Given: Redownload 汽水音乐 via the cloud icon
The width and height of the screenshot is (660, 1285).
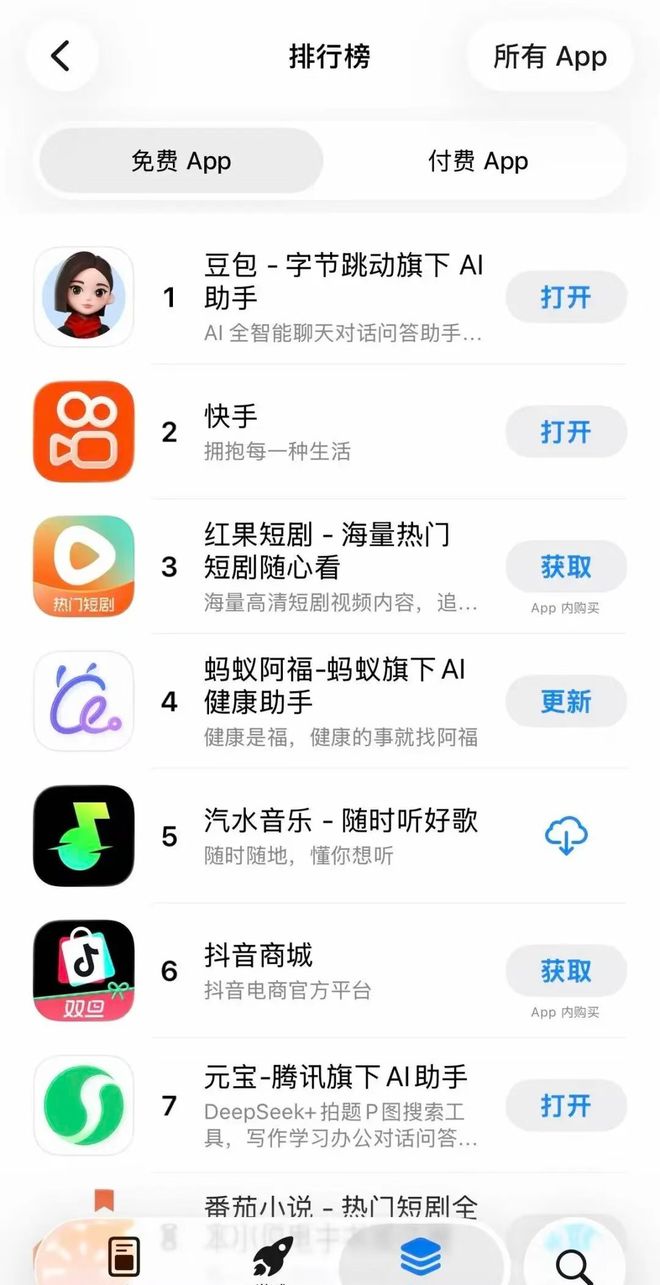Looking at the screenshot, I should [566, 835].
